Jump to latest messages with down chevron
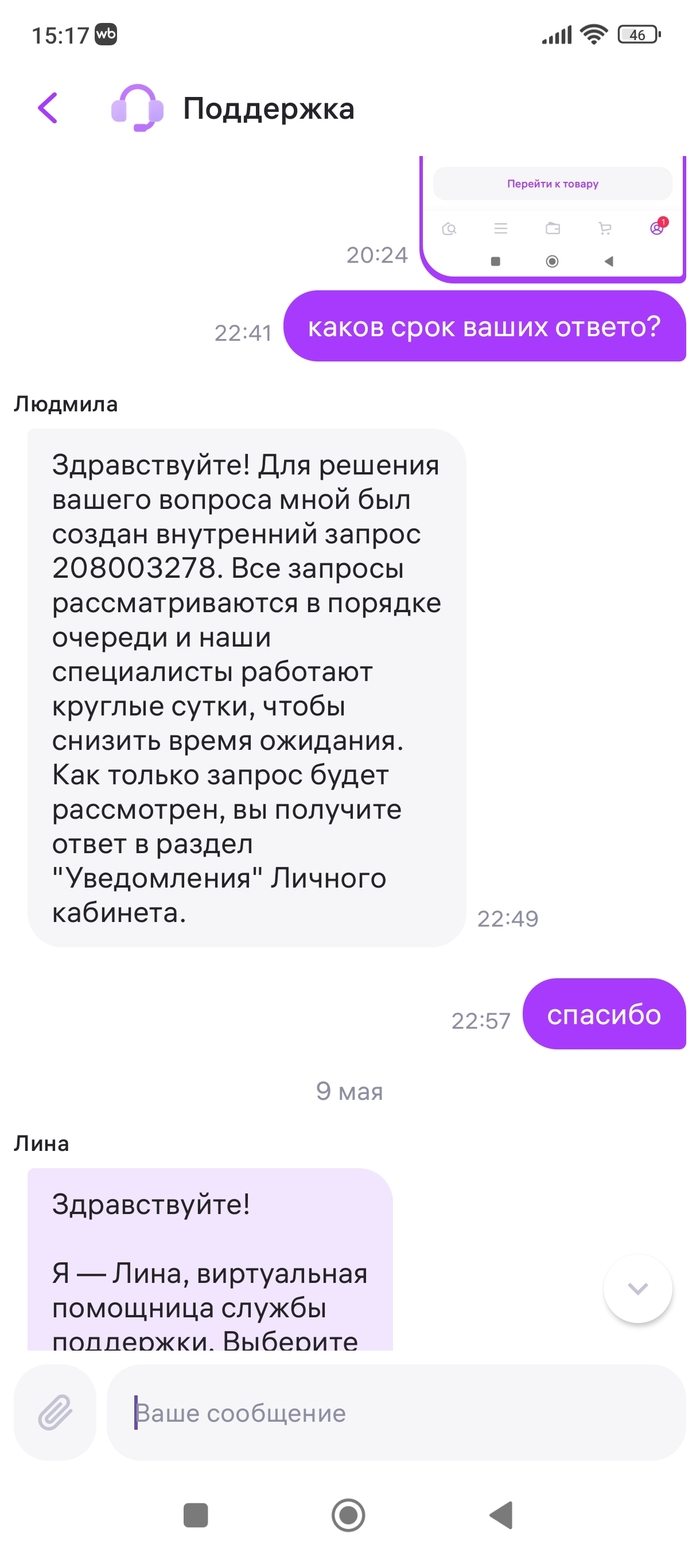 pos(638,1288)
